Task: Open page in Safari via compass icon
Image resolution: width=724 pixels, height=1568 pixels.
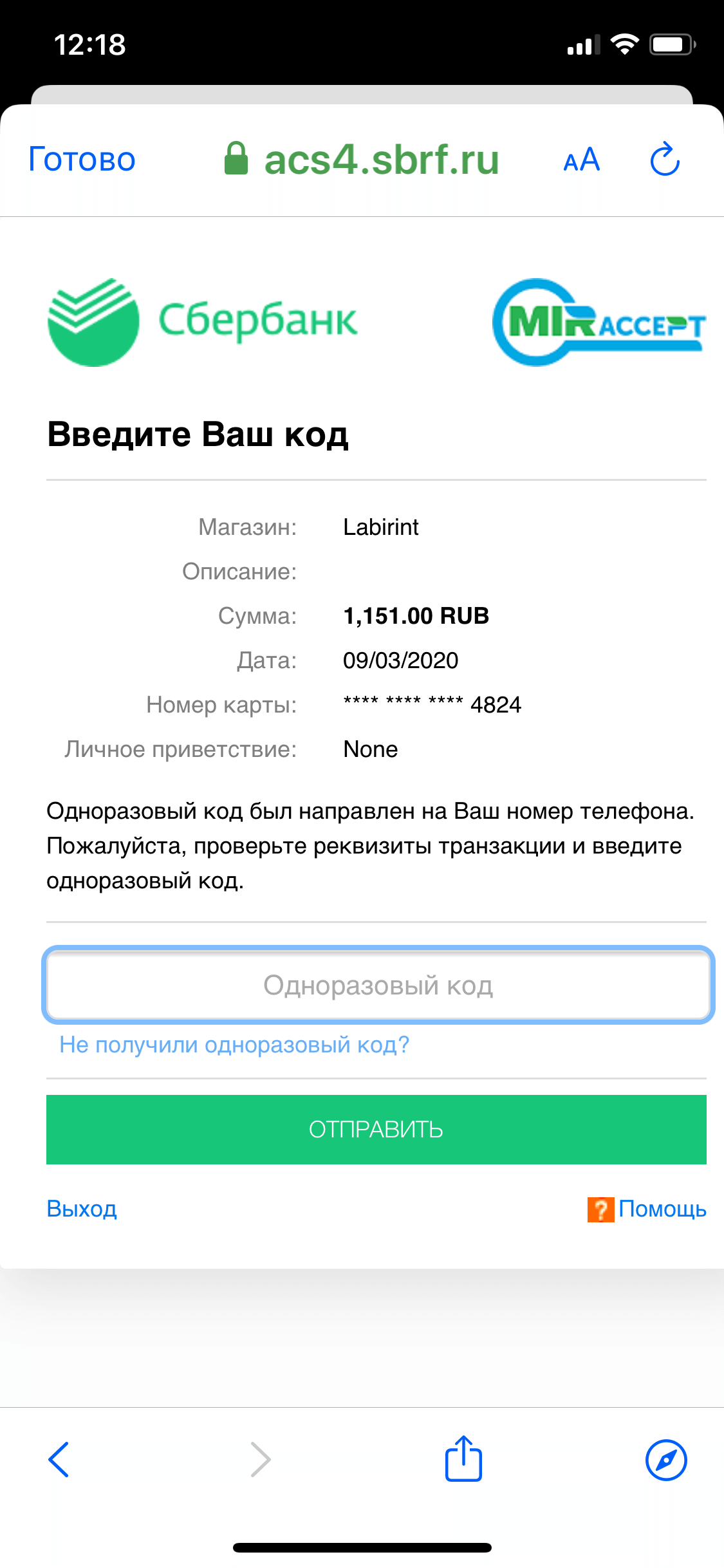Action: [665, 1459]
